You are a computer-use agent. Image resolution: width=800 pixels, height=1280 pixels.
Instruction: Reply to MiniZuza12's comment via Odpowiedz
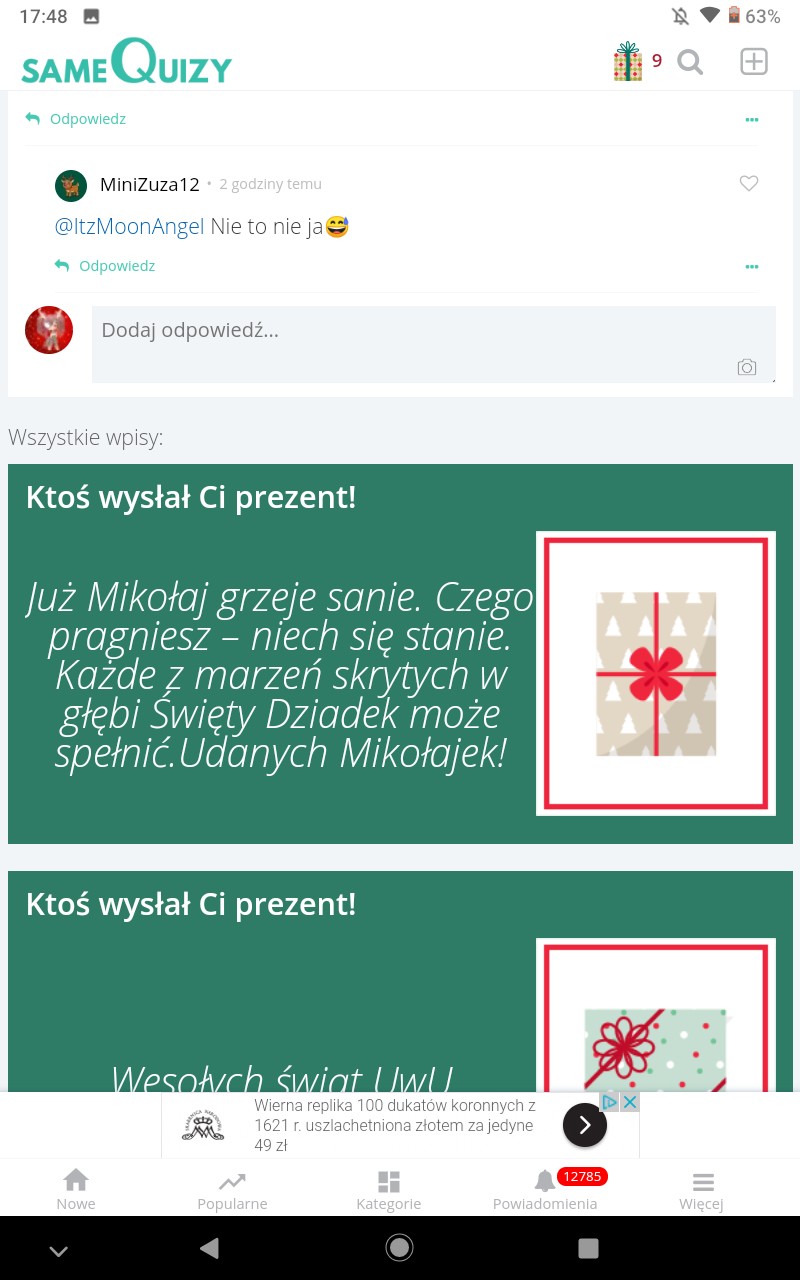click(105, 266)
